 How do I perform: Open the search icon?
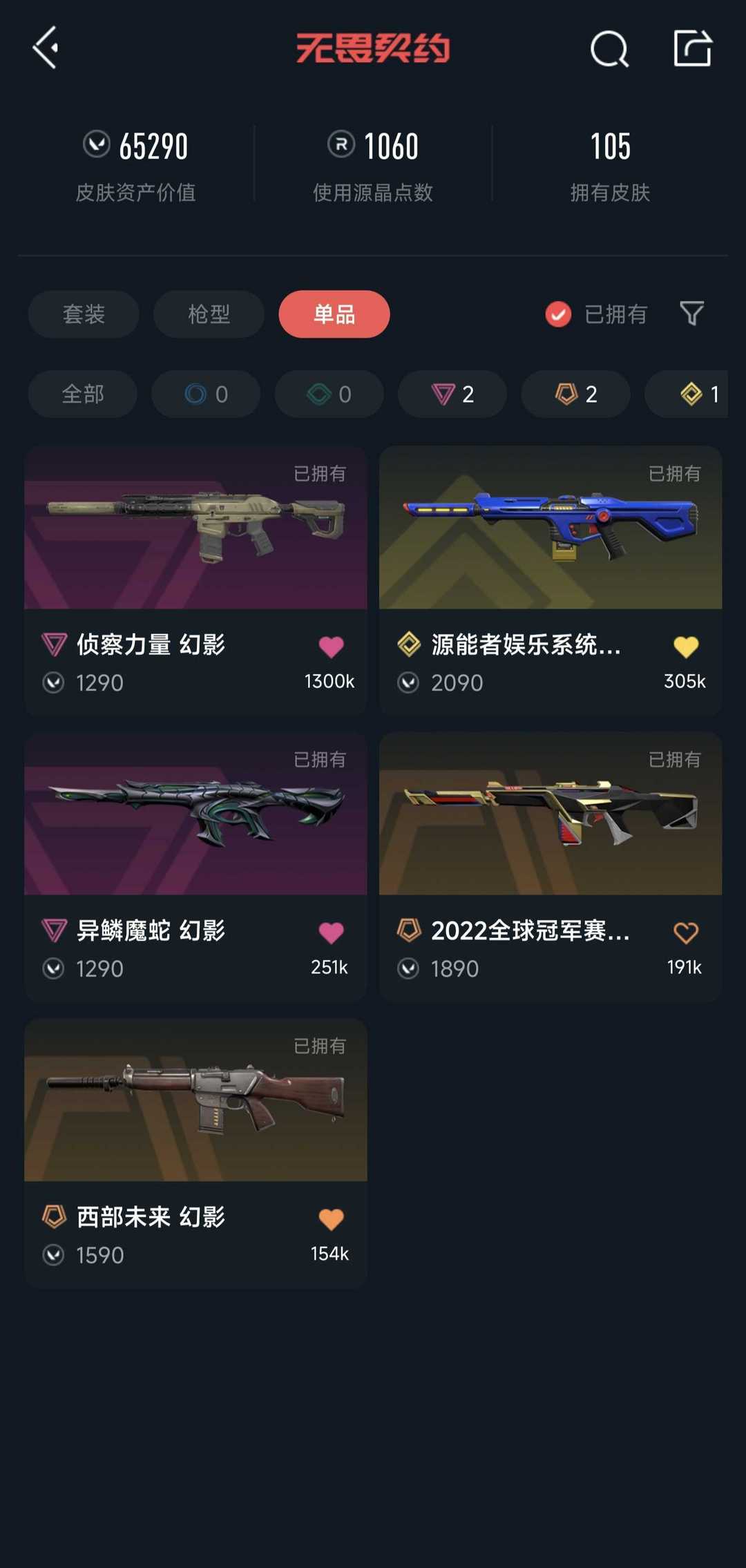[x=609, y=48]
